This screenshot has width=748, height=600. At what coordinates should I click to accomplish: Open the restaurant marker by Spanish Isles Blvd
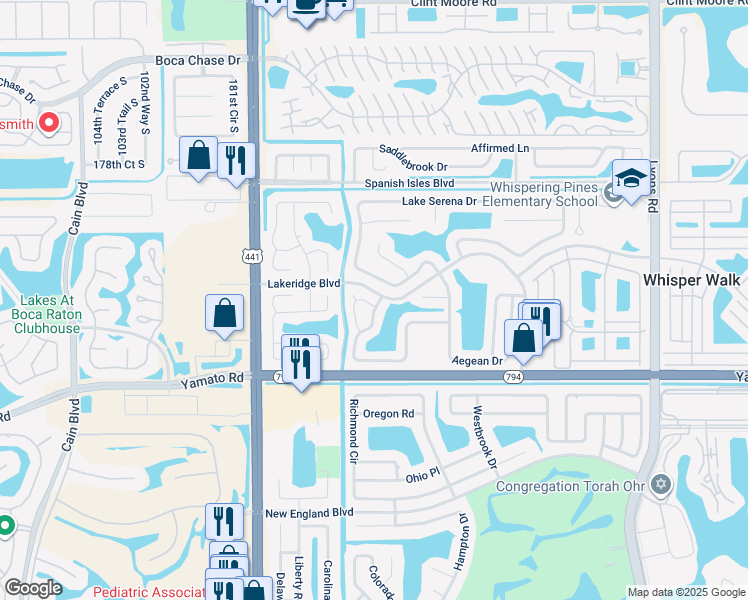point(236,161)
